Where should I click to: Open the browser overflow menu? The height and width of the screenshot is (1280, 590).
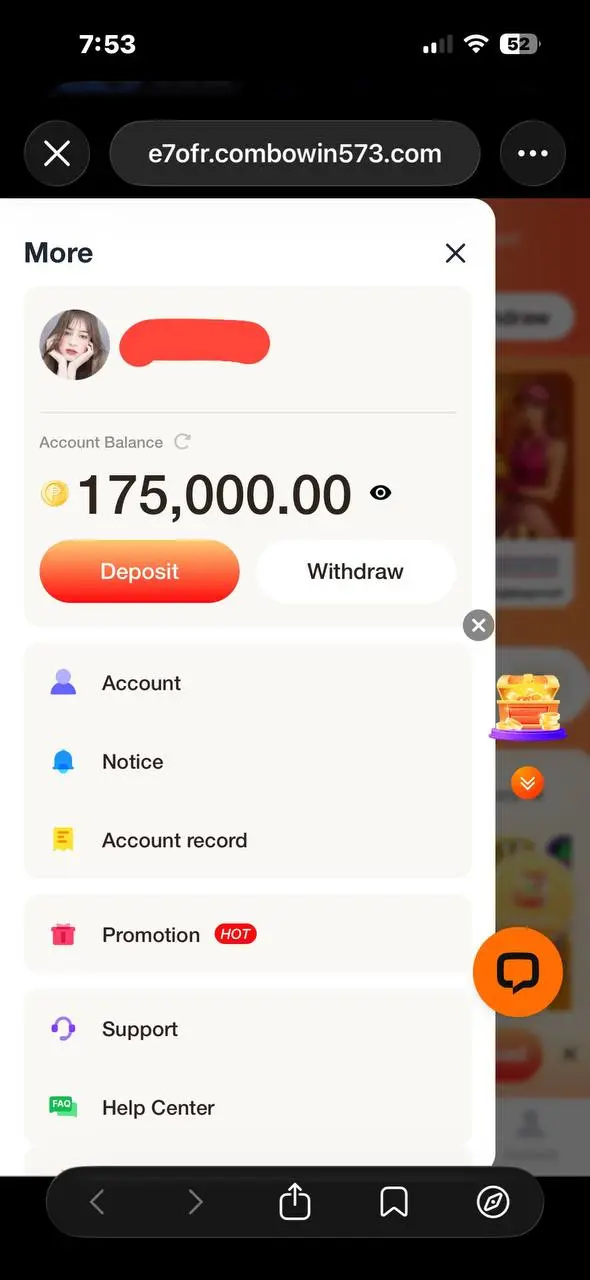(532, 154)
